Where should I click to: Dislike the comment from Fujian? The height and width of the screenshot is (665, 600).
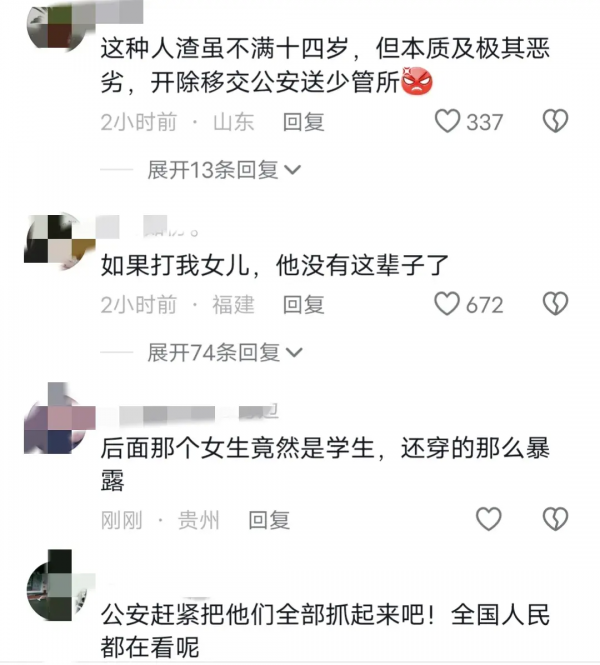(x=555, y=304)
